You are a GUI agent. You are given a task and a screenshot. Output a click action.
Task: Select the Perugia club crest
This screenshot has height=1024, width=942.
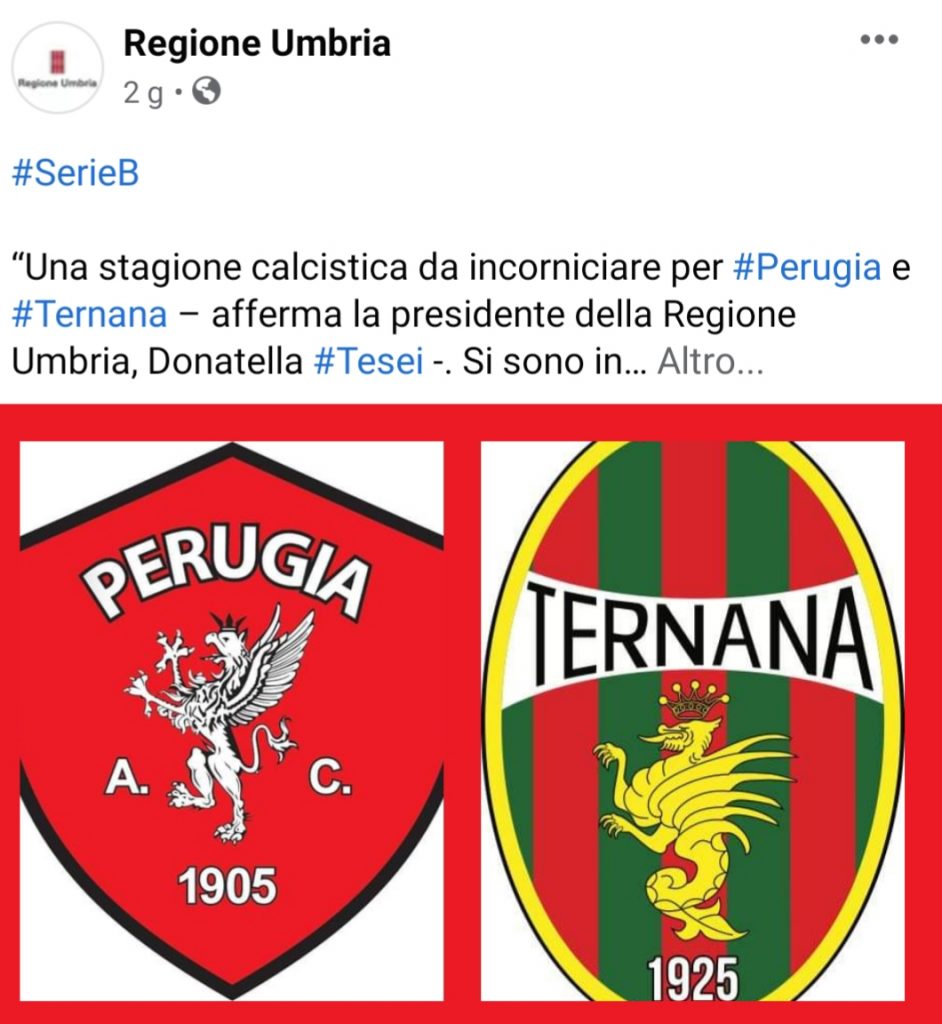pos(232,715)
